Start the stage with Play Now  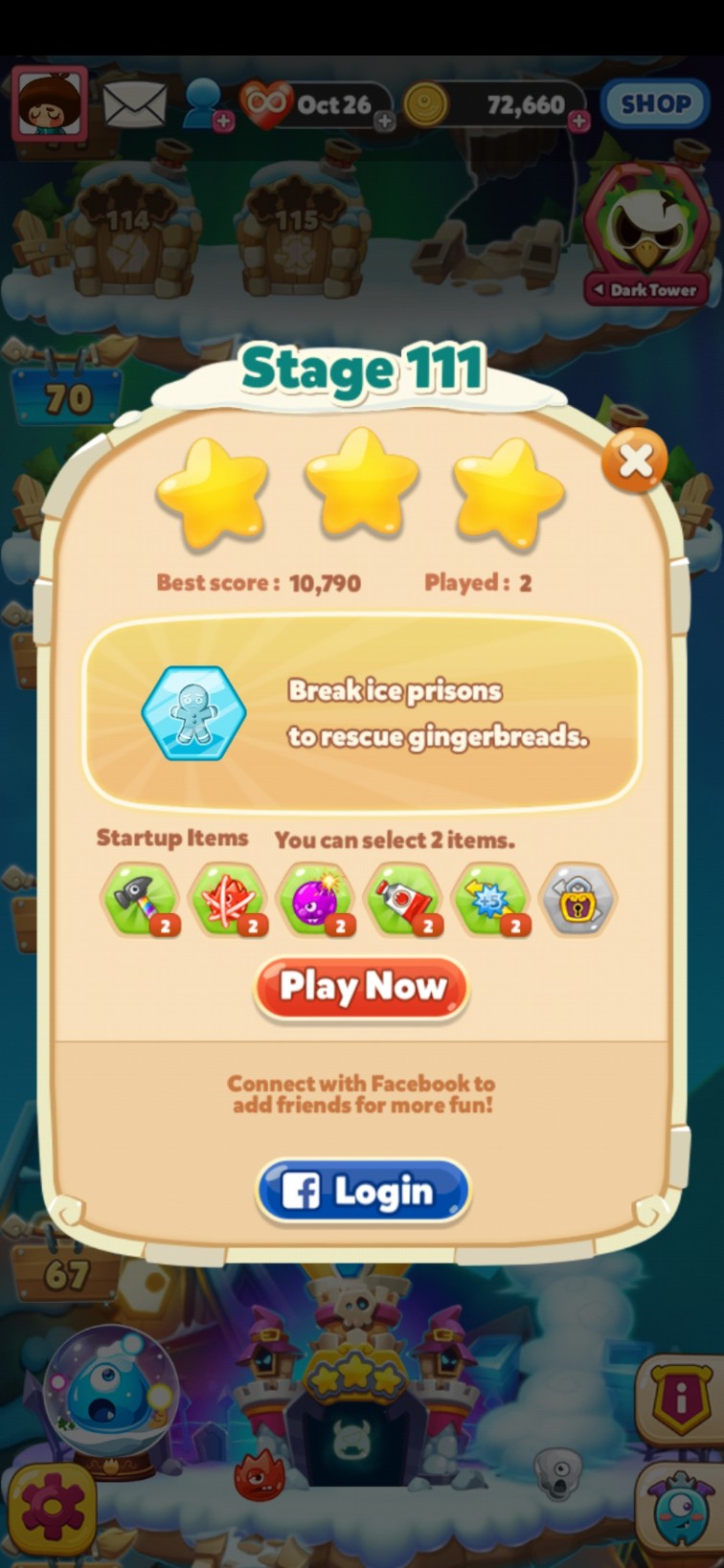361,987
